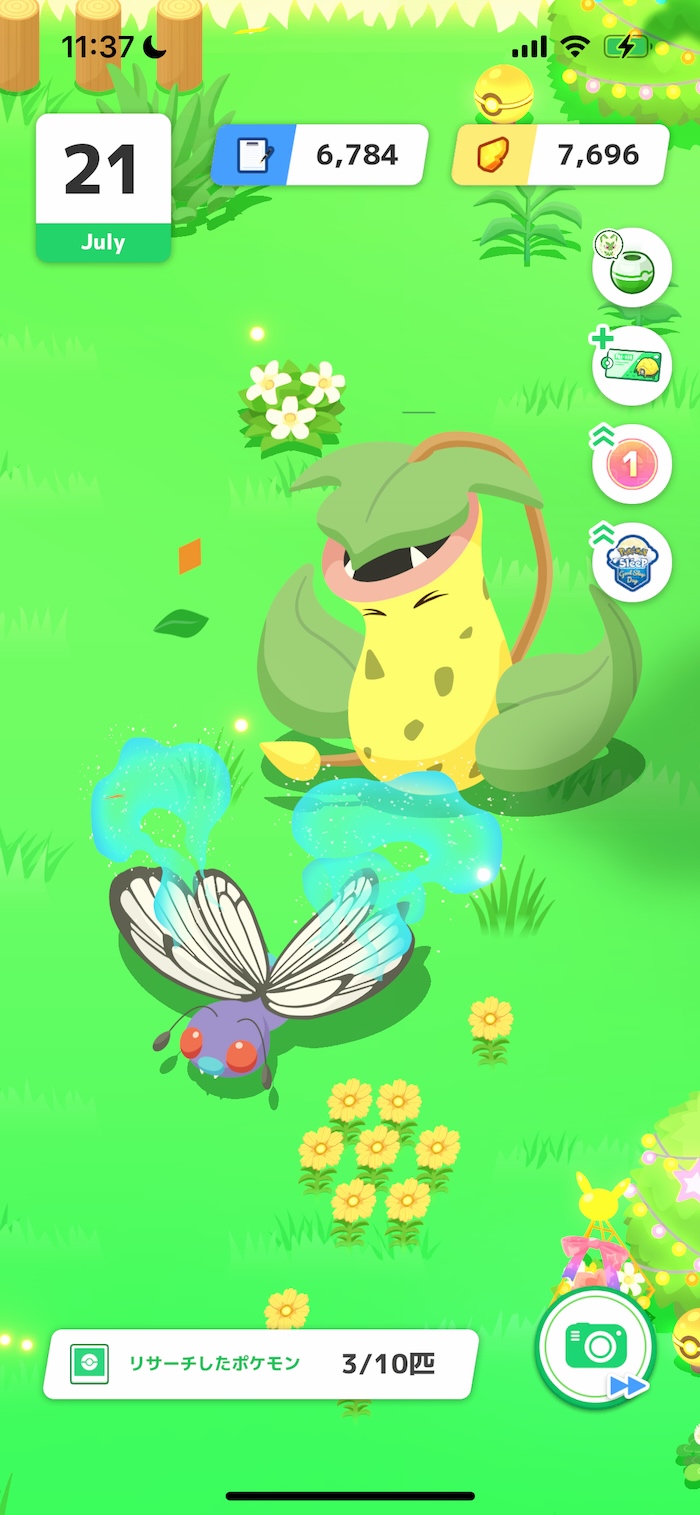This screenshot has width=700, height=1515.
Task: Tap the sleeping Victreebel
Action: pyautogui.click(x=430, y=640)
